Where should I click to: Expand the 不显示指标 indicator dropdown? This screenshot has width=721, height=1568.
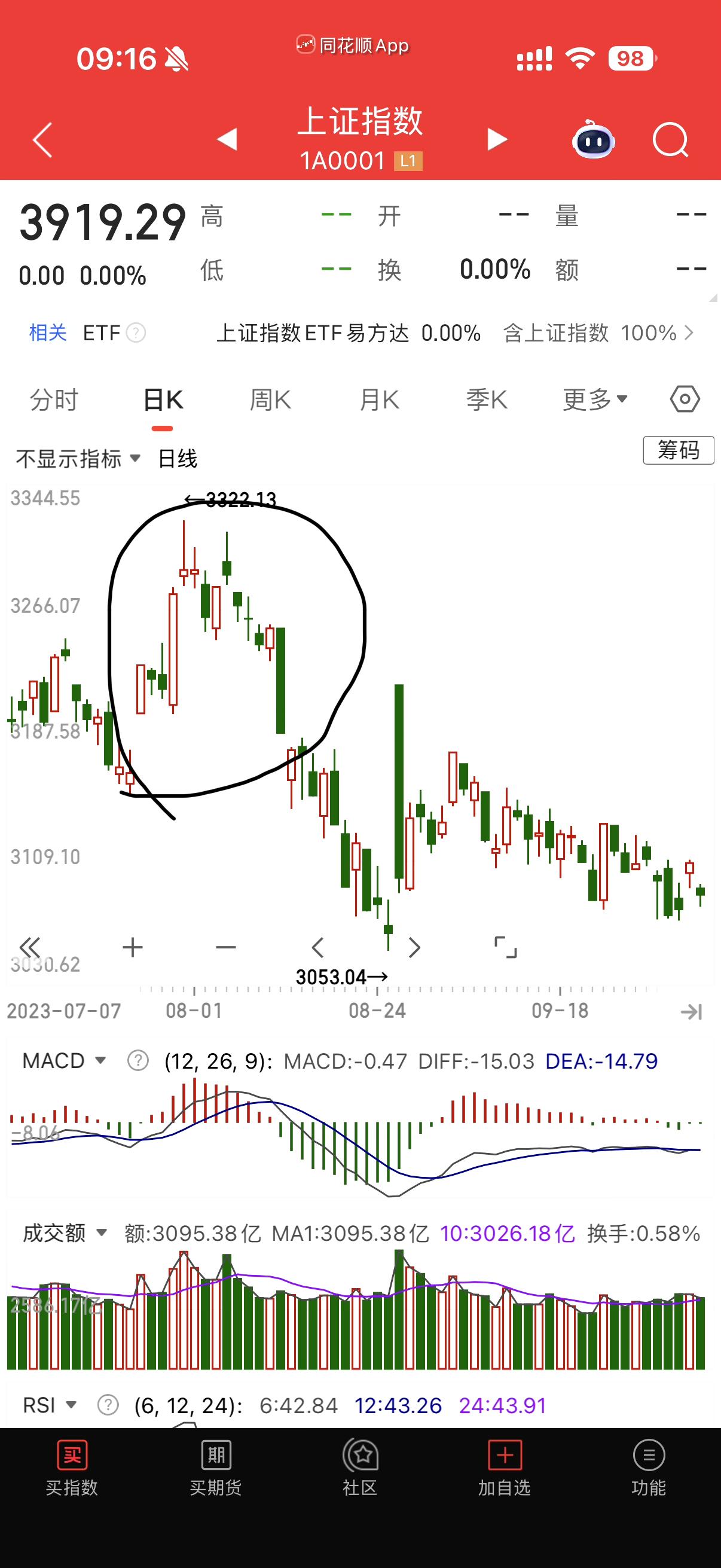click(78, 458)
